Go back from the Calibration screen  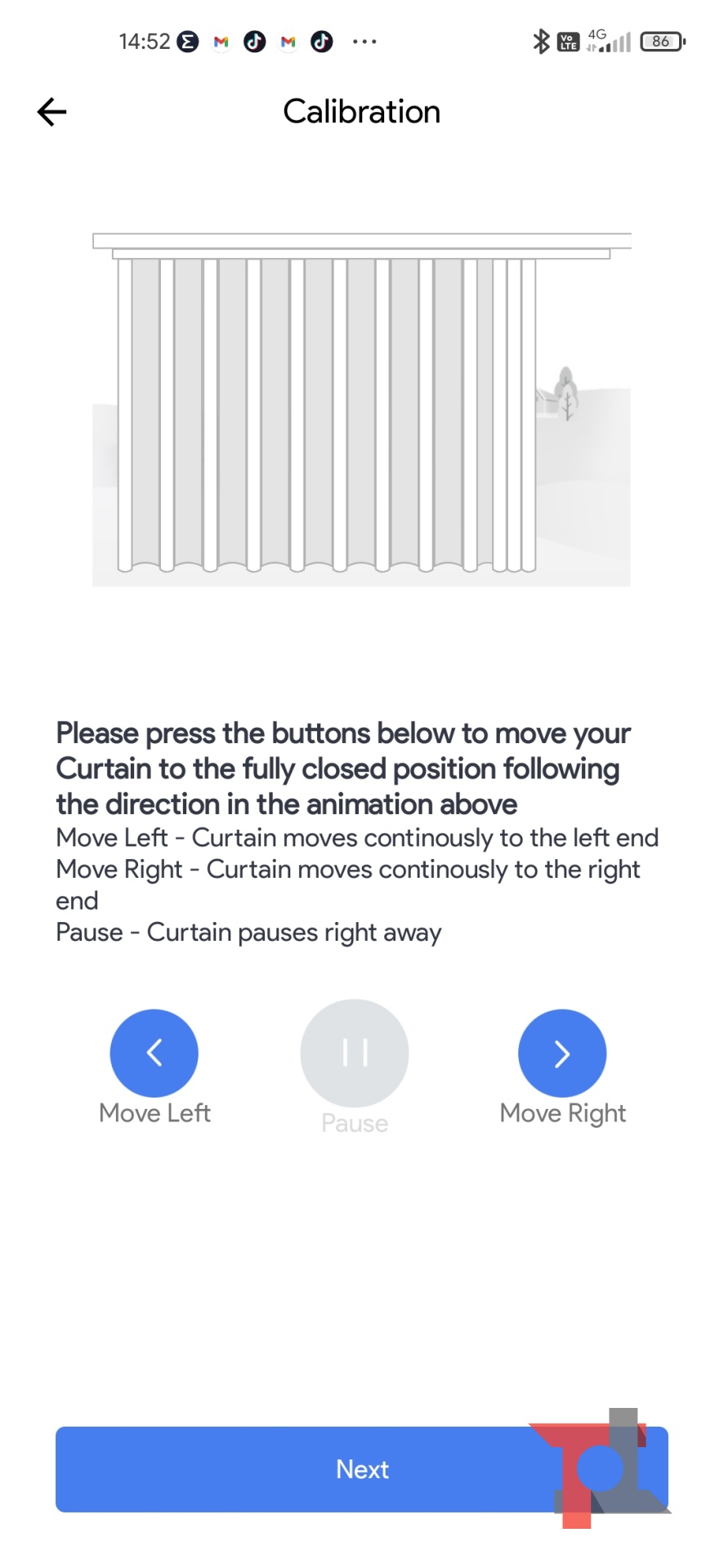pyautogui.click(x=51, y=112)
